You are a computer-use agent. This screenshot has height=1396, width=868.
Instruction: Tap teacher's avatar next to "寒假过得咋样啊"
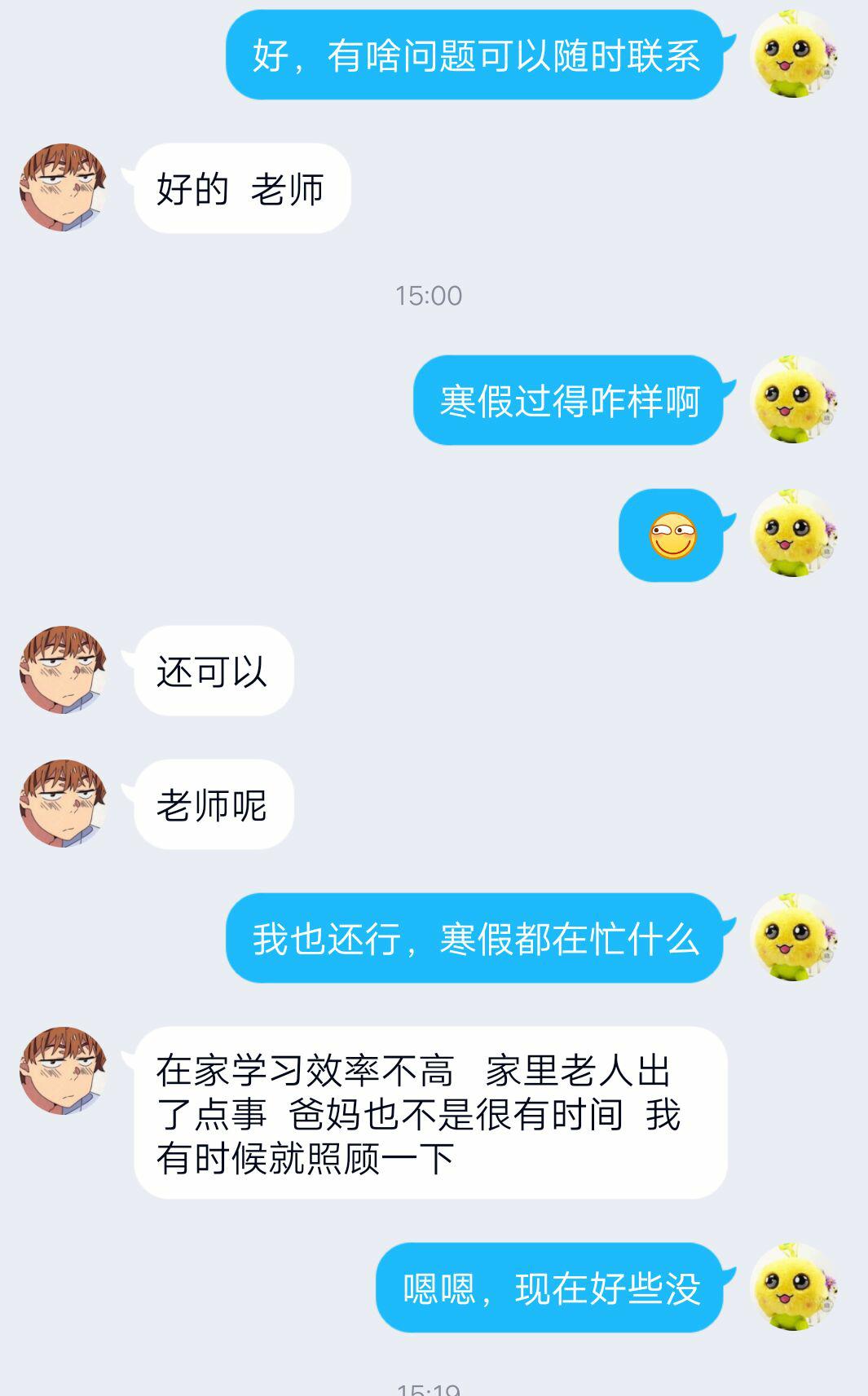tap(793, 400)
